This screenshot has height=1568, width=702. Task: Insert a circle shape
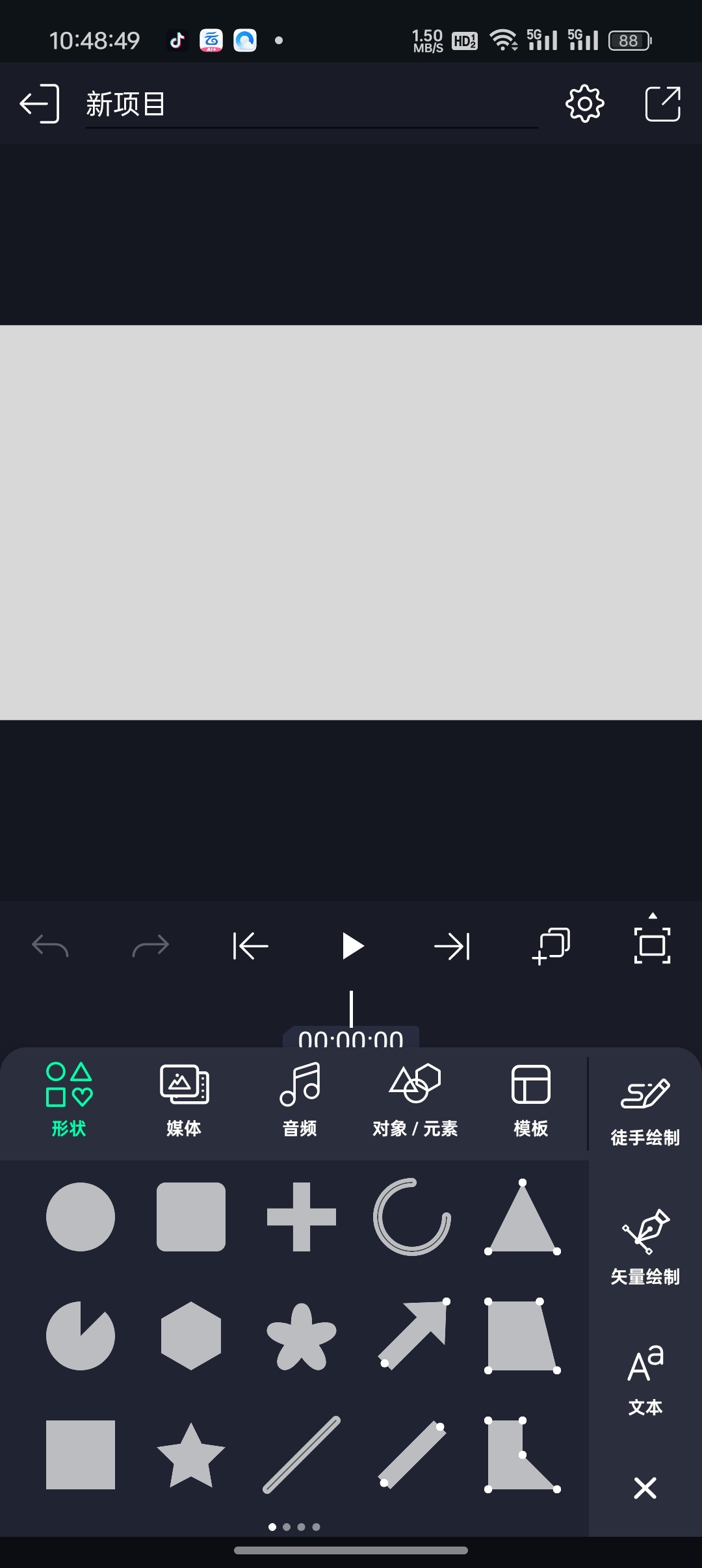81,1217
